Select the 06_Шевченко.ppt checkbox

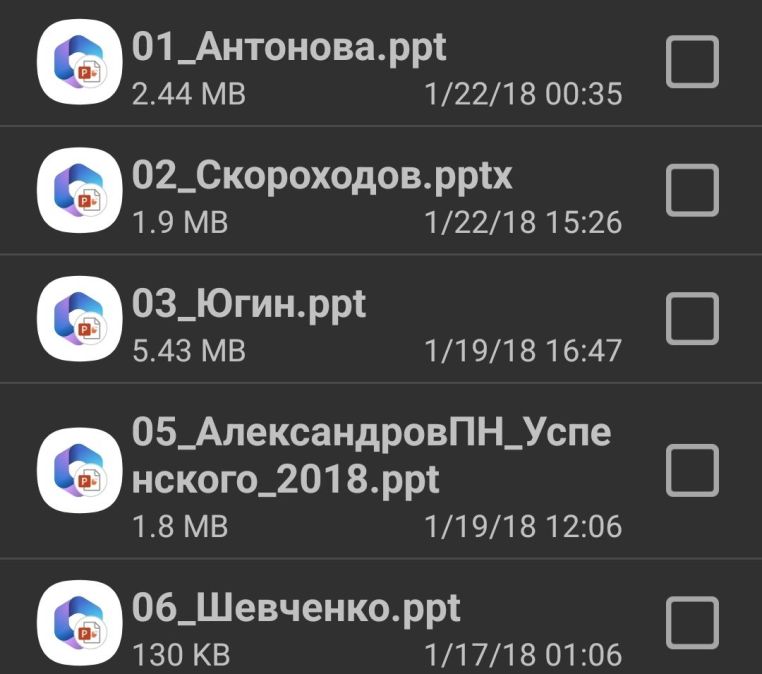pos(692,622)
